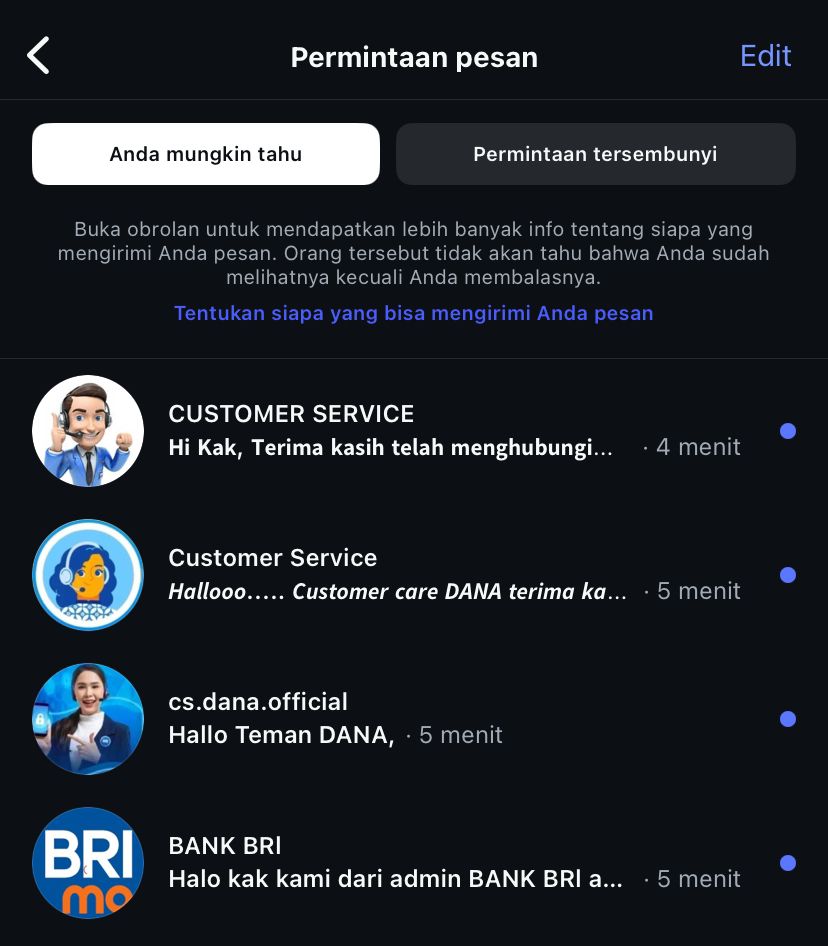The height and width of the screenshot is (946, 828).
Task: Open Tentukan siapa yang bisa mengirimi Anda pesan
Action: 413,313
